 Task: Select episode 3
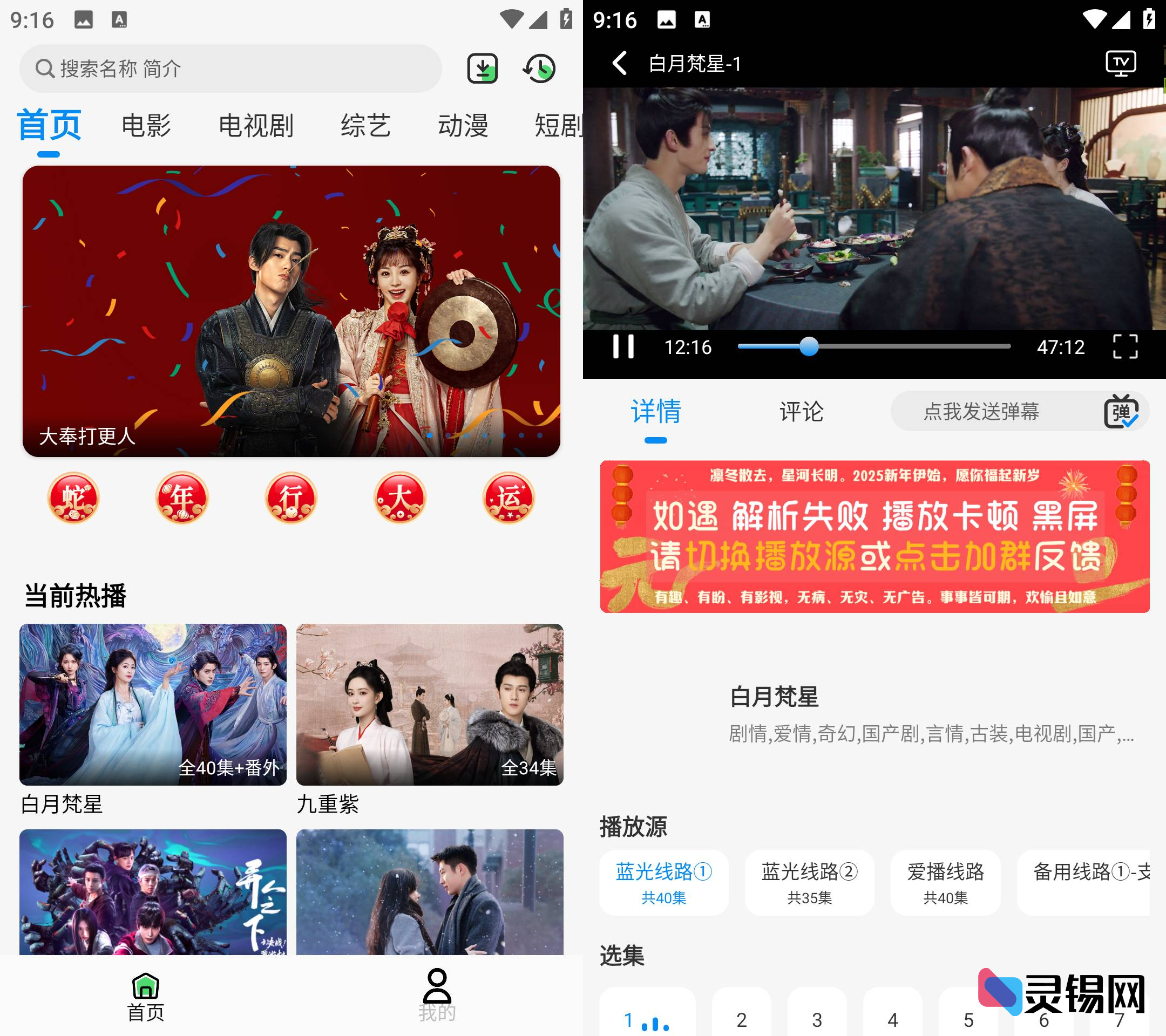(x=817, y=1019)
